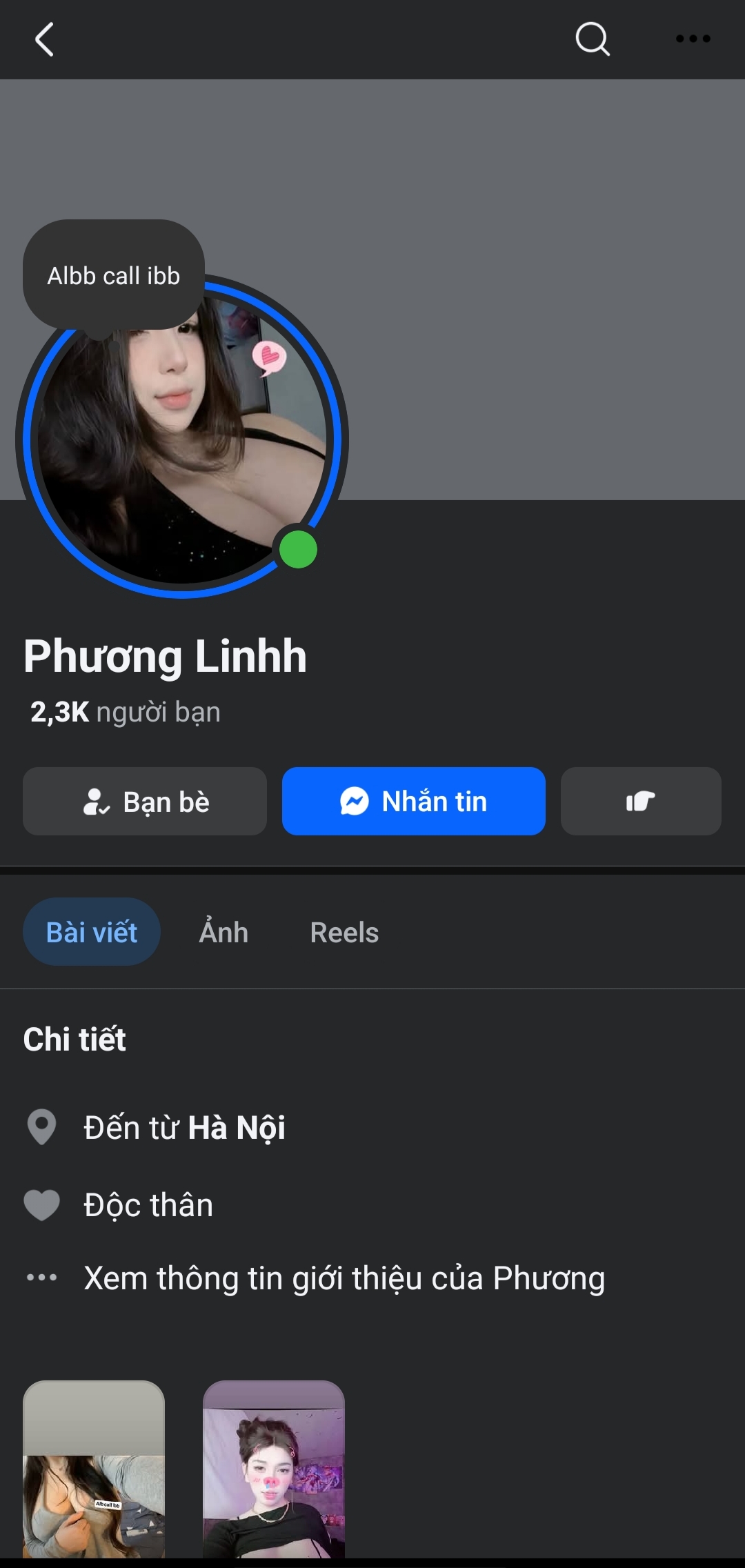The image size is (745, 1568).
Task: Open the three-dot overflow menu
Action: pos(693,39)
